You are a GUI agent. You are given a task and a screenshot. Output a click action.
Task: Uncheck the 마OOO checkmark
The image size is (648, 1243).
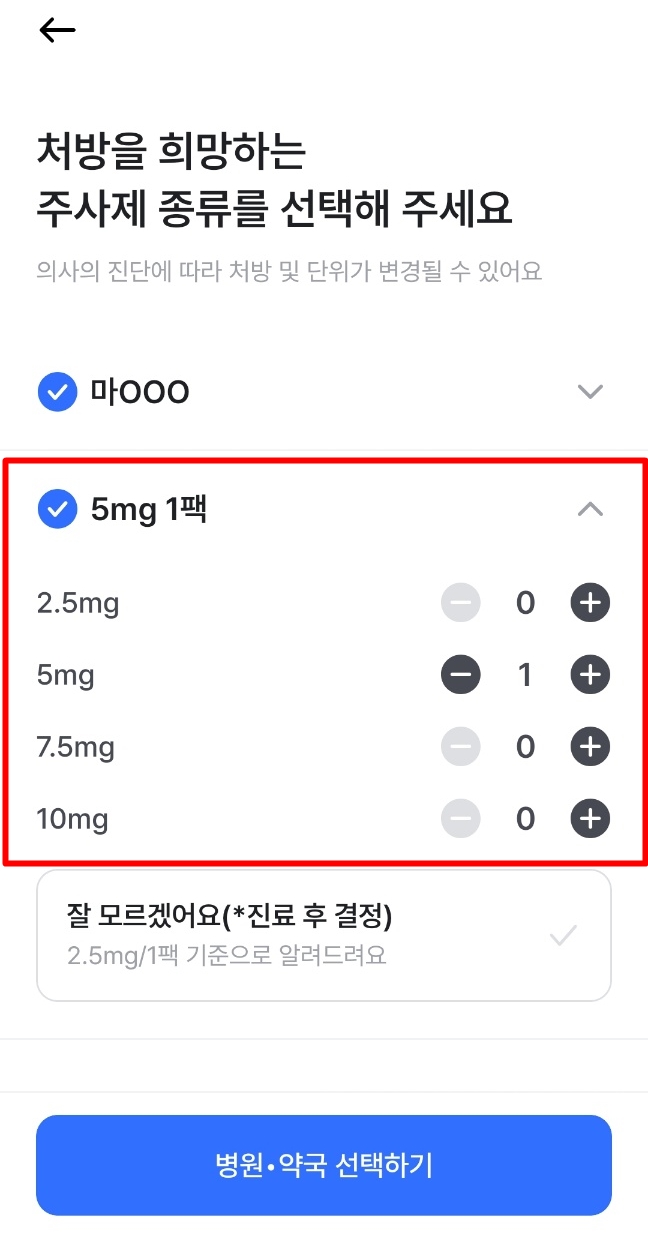pyautogui.click(x=57, y=392)
